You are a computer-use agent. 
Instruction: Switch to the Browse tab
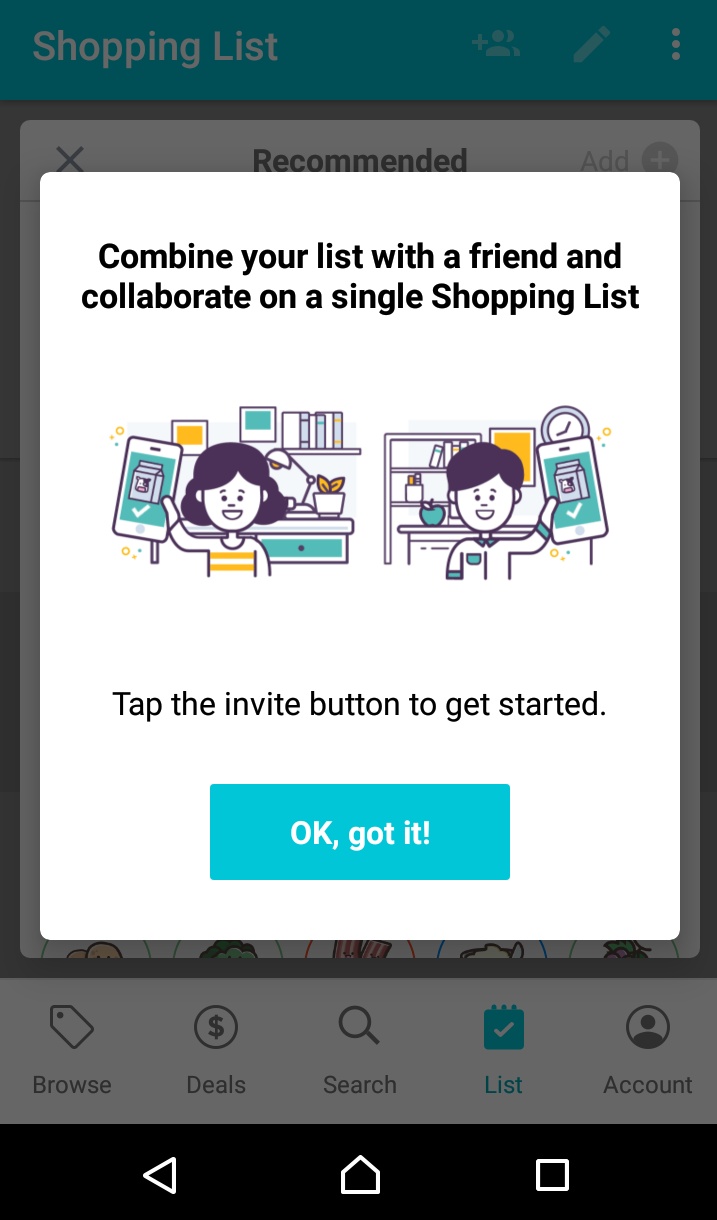tap(72, 1050)
